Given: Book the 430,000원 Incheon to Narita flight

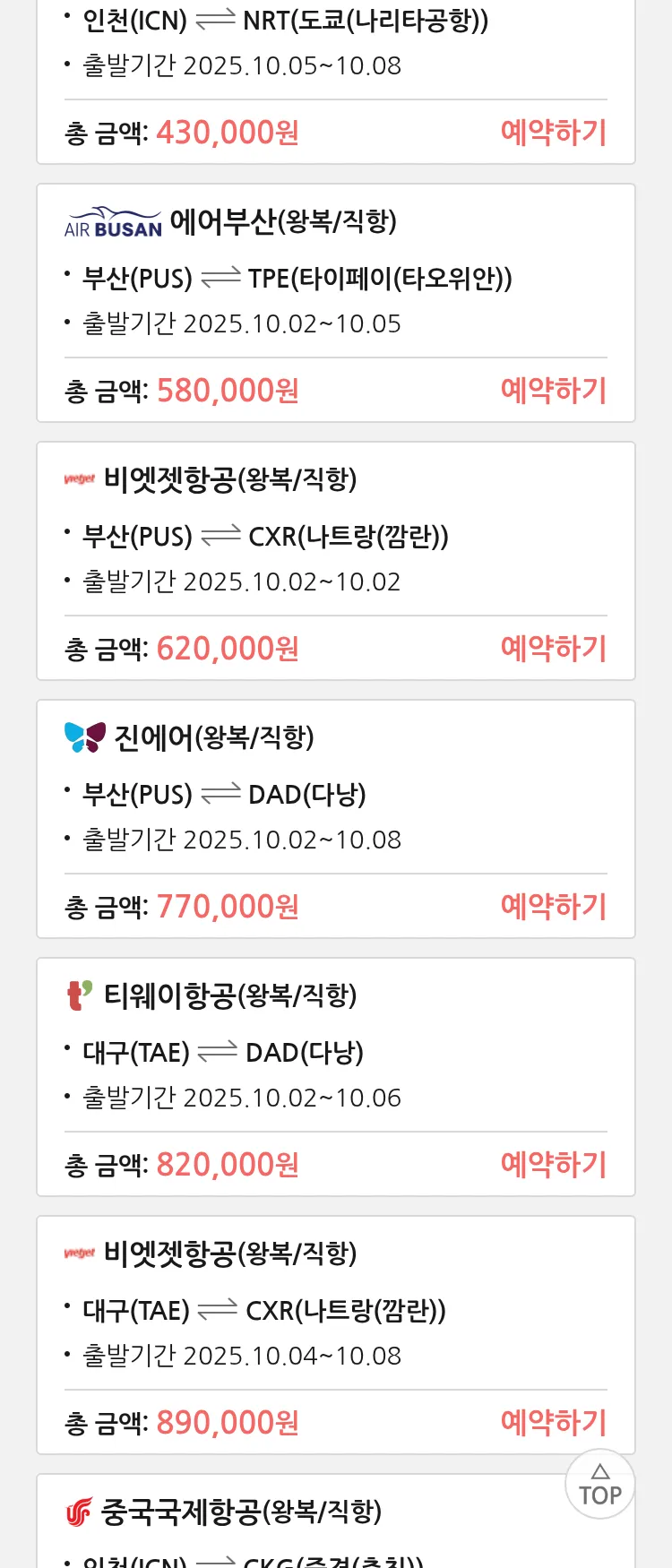Looking at the screenshot, I should tap(553, 133).
